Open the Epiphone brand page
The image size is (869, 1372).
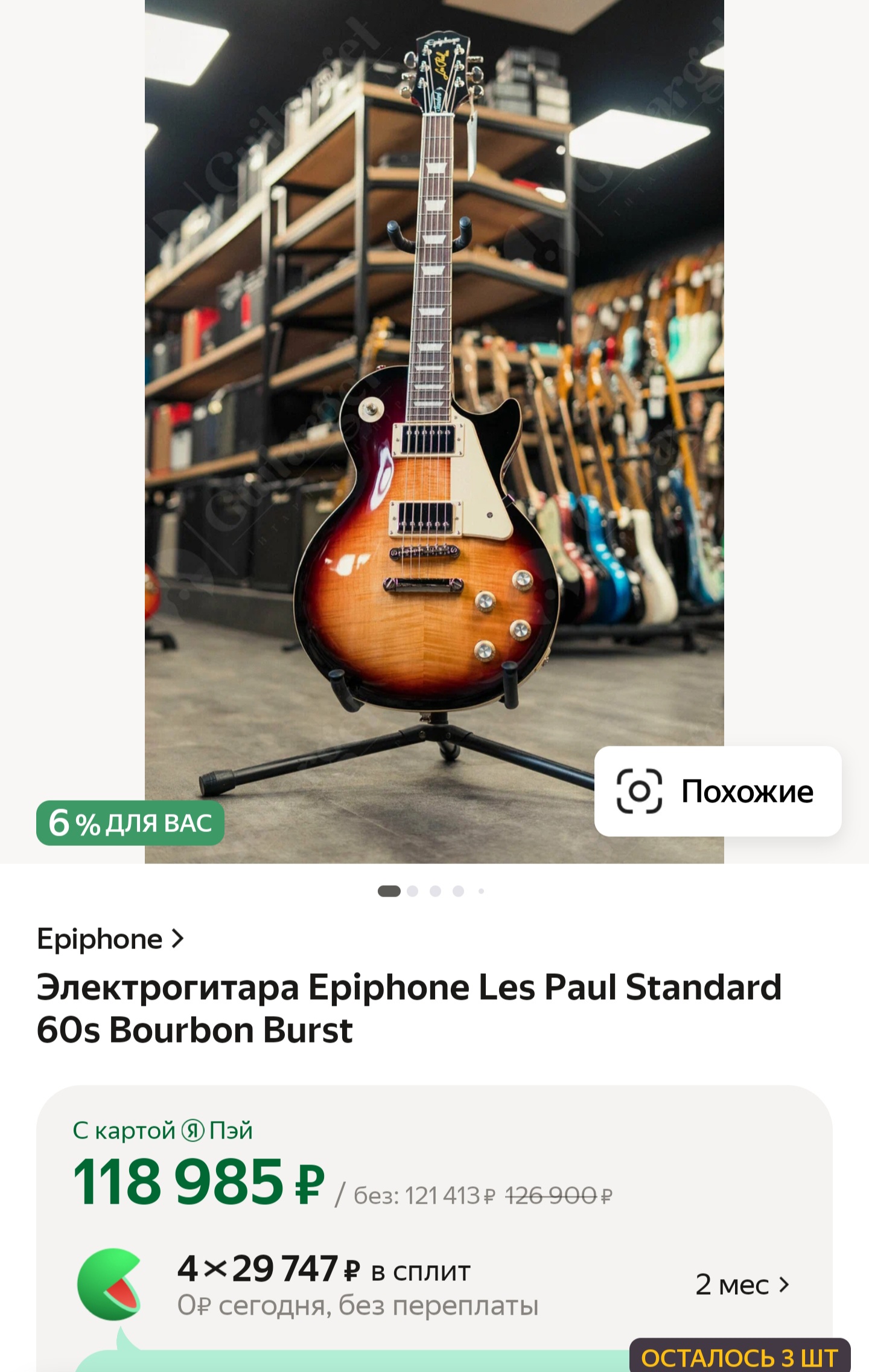coord(110,939)
